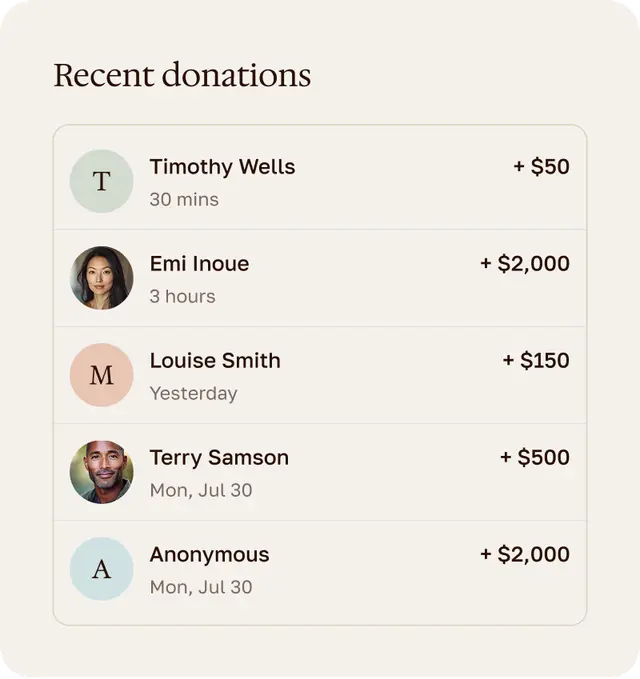Tap the Anonymous donation entry
Image resolution: width=640 pixels, height=679 pixels.
click(x=320, y=569)
